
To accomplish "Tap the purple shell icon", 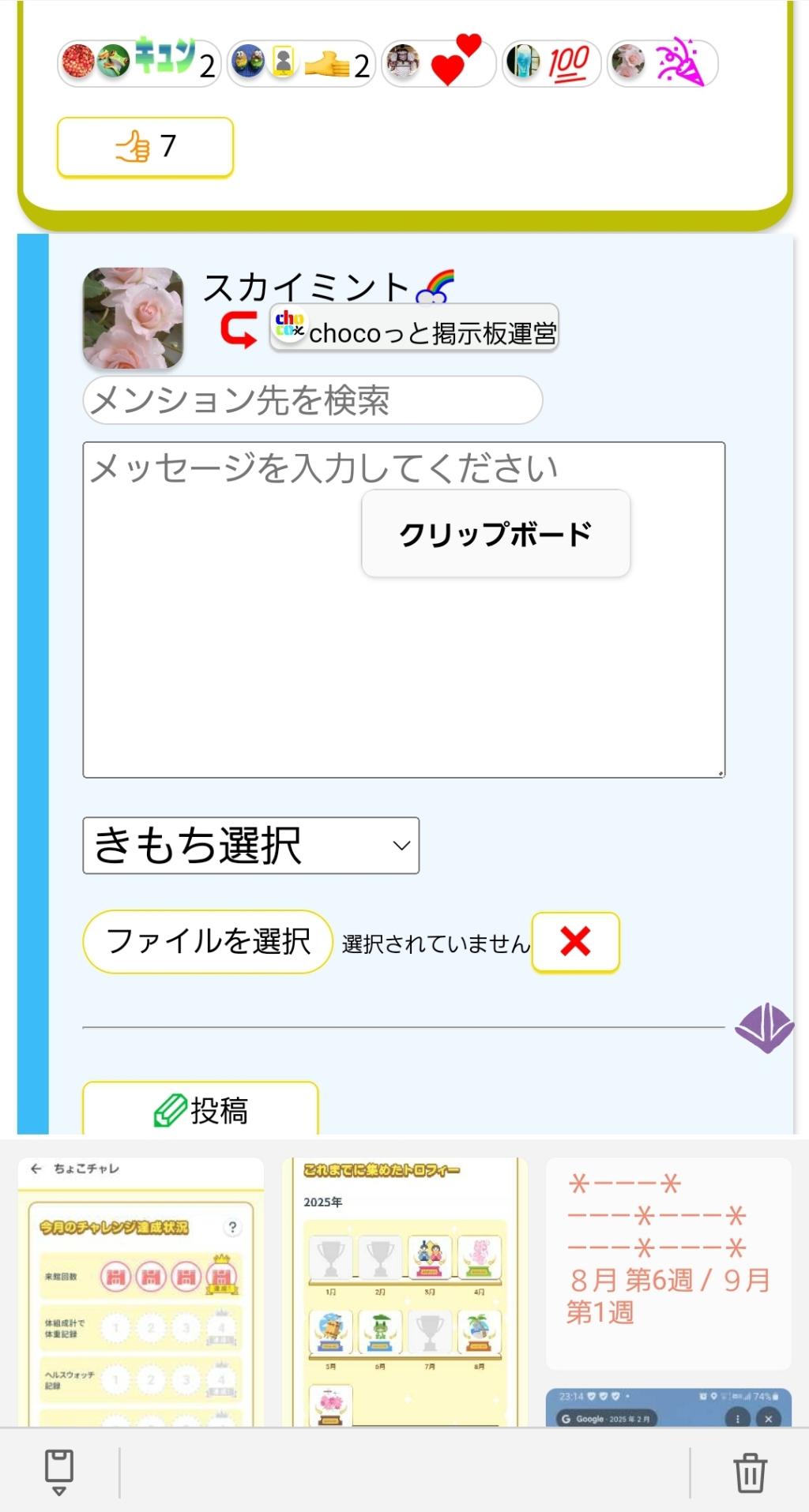I will [764, 1028].
